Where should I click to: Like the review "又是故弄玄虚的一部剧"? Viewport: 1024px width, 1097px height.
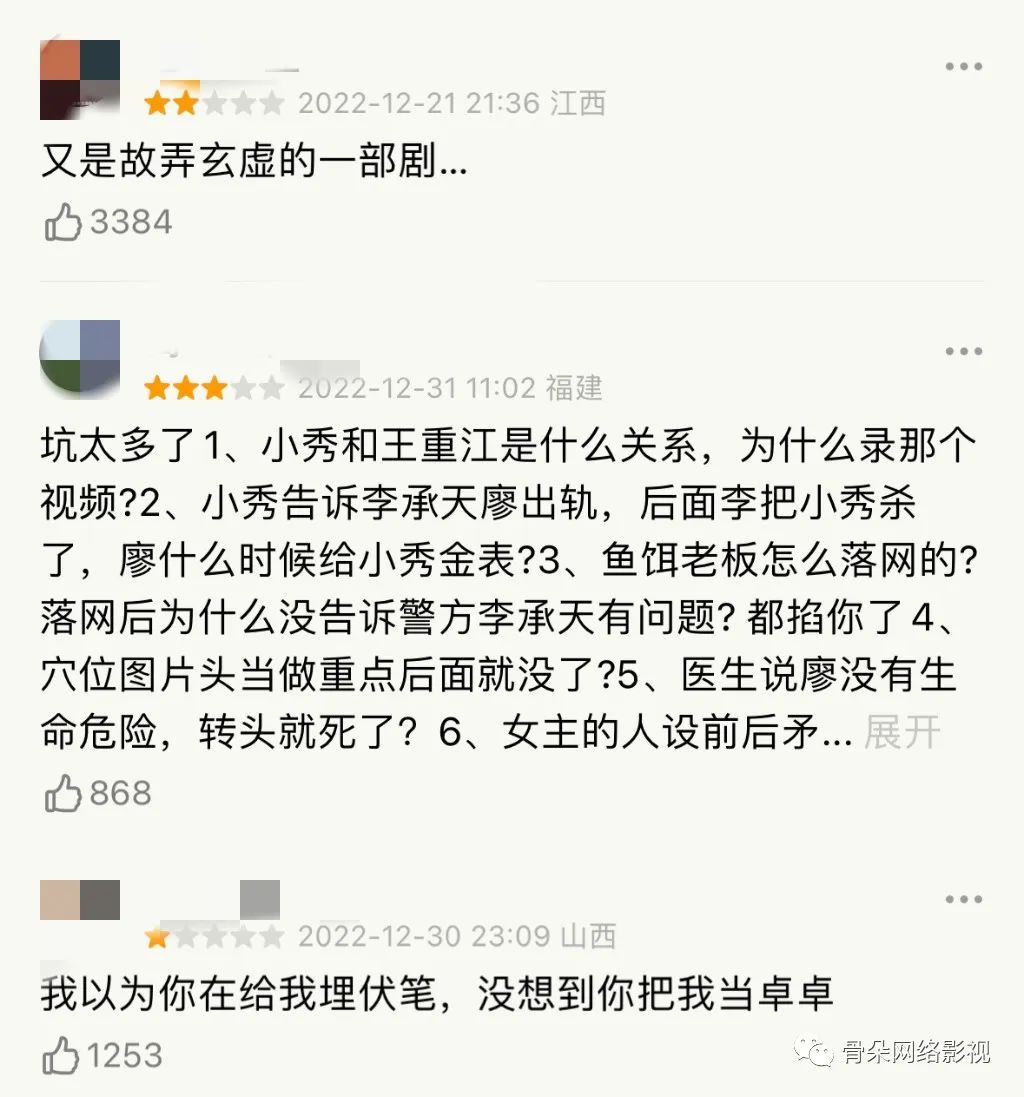[x=63, y=223]
